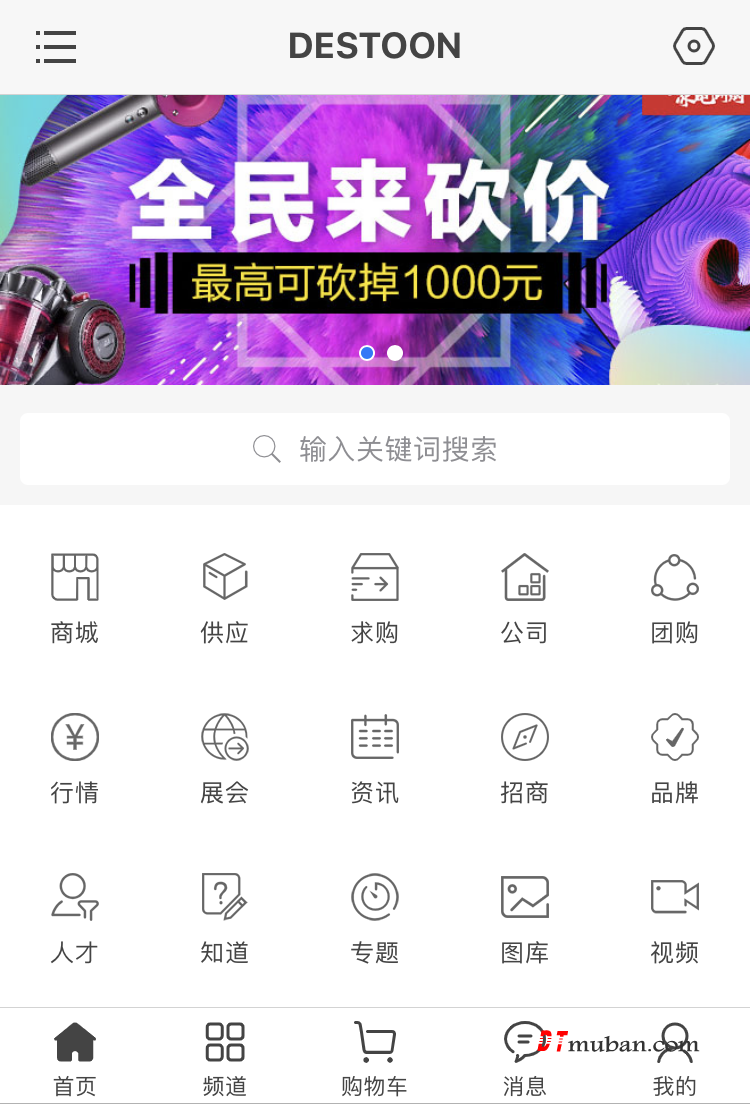Browse the 品牌 brands section
This screenshot has height=1104, width=750.
[675, 757]
